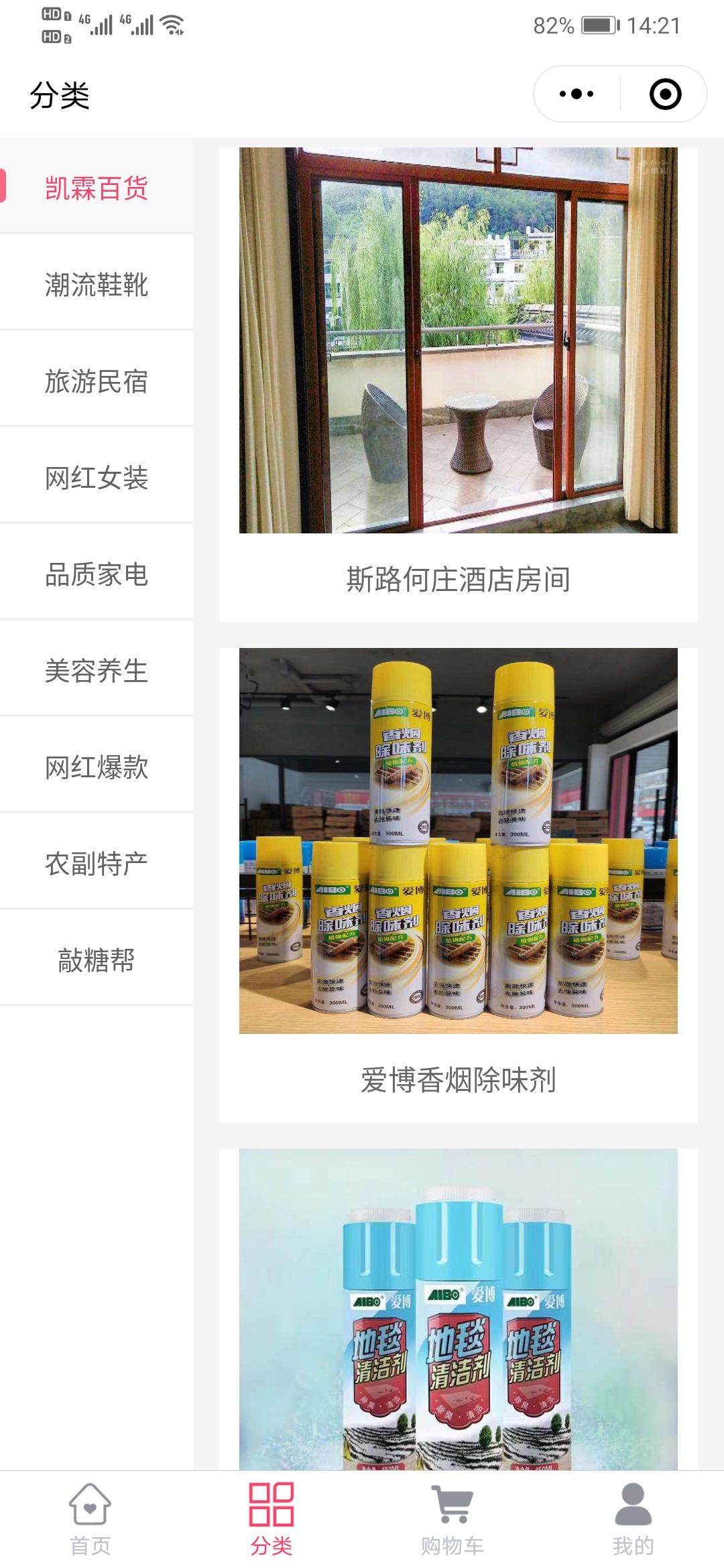Open the 斯路何庄酒店房间 product card
Viewport: 724px width, 1568px height.
(459, 385)
